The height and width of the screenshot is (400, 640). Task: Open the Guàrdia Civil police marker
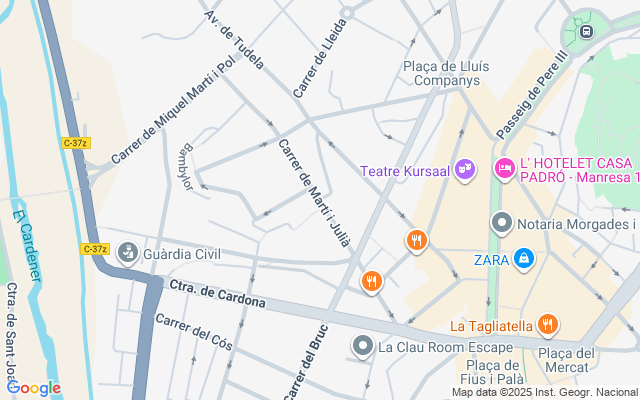tap(128, 253)
